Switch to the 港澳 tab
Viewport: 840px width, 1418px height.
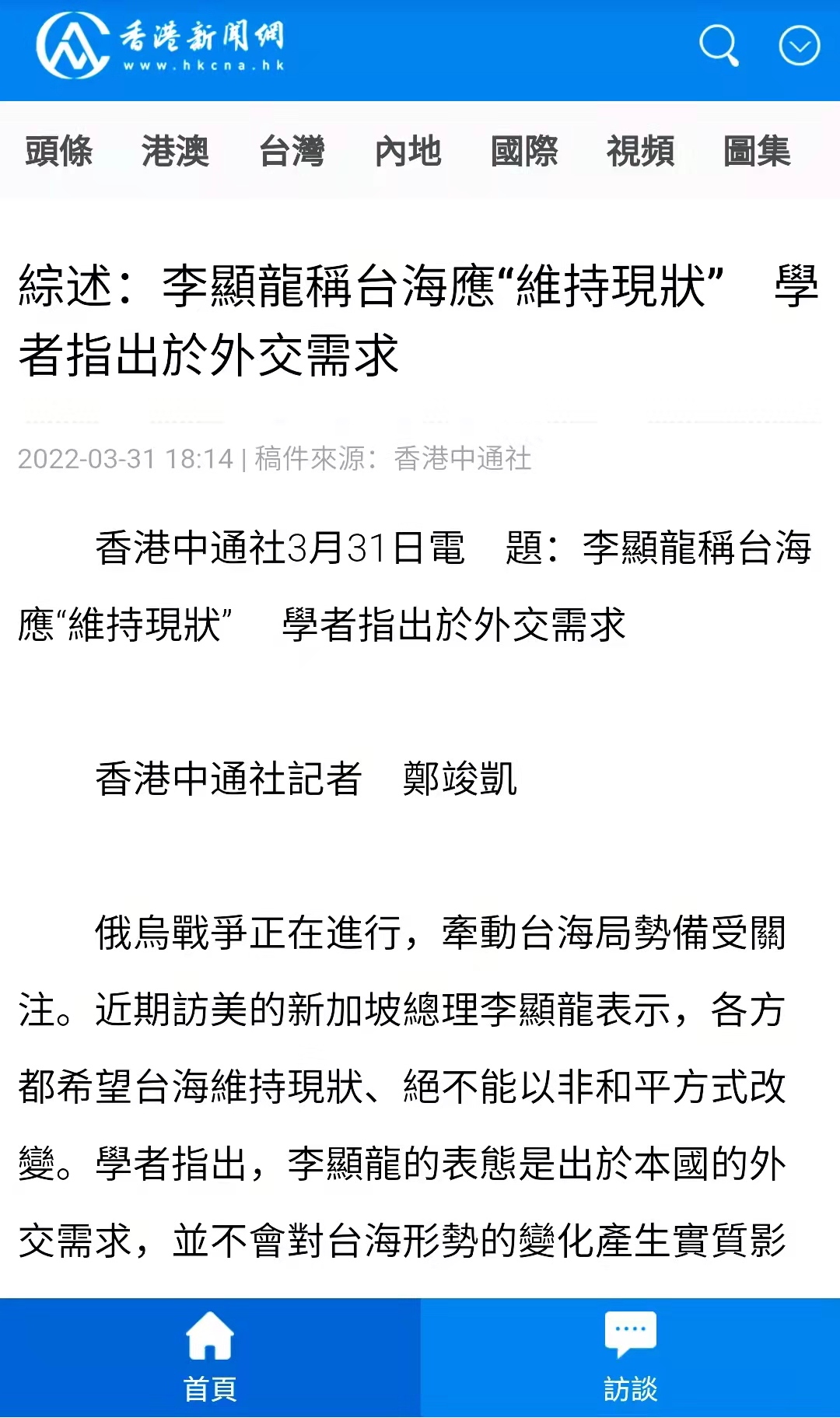click(x=175, y=151)
